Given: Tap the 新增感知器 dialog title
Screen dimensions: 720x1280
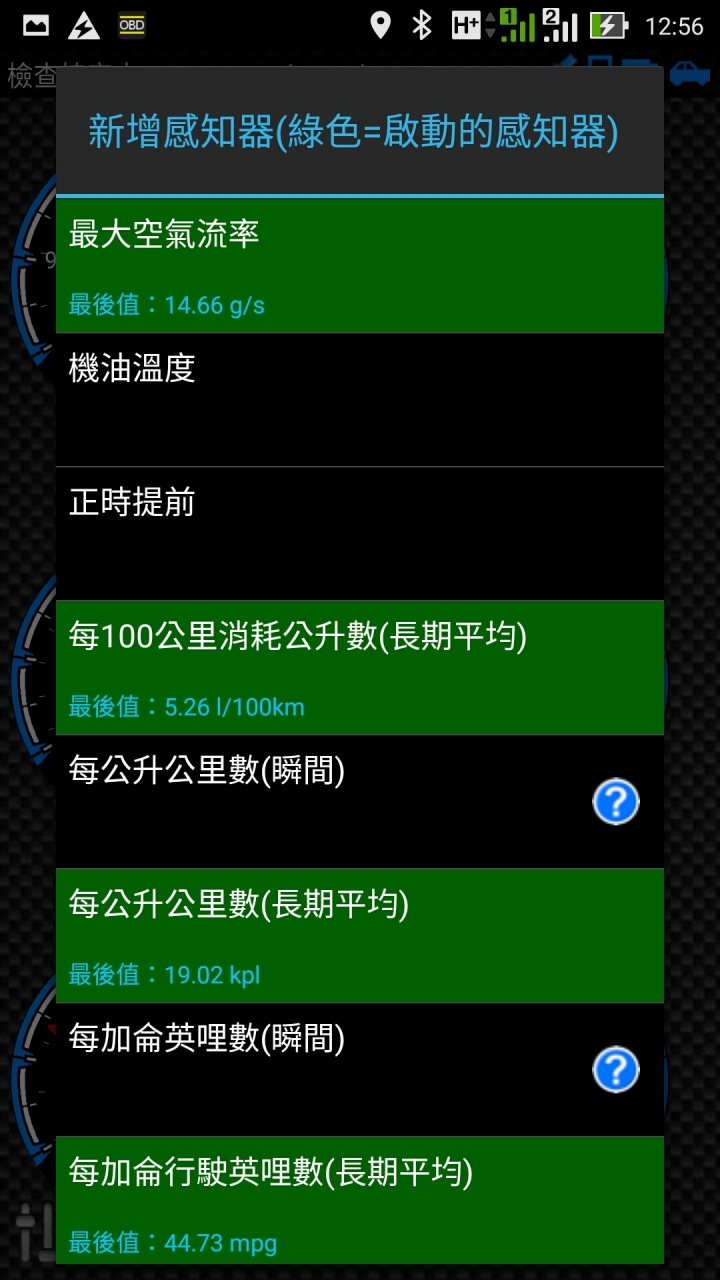Looking at the screenshot, I should [x=360, y=131].
